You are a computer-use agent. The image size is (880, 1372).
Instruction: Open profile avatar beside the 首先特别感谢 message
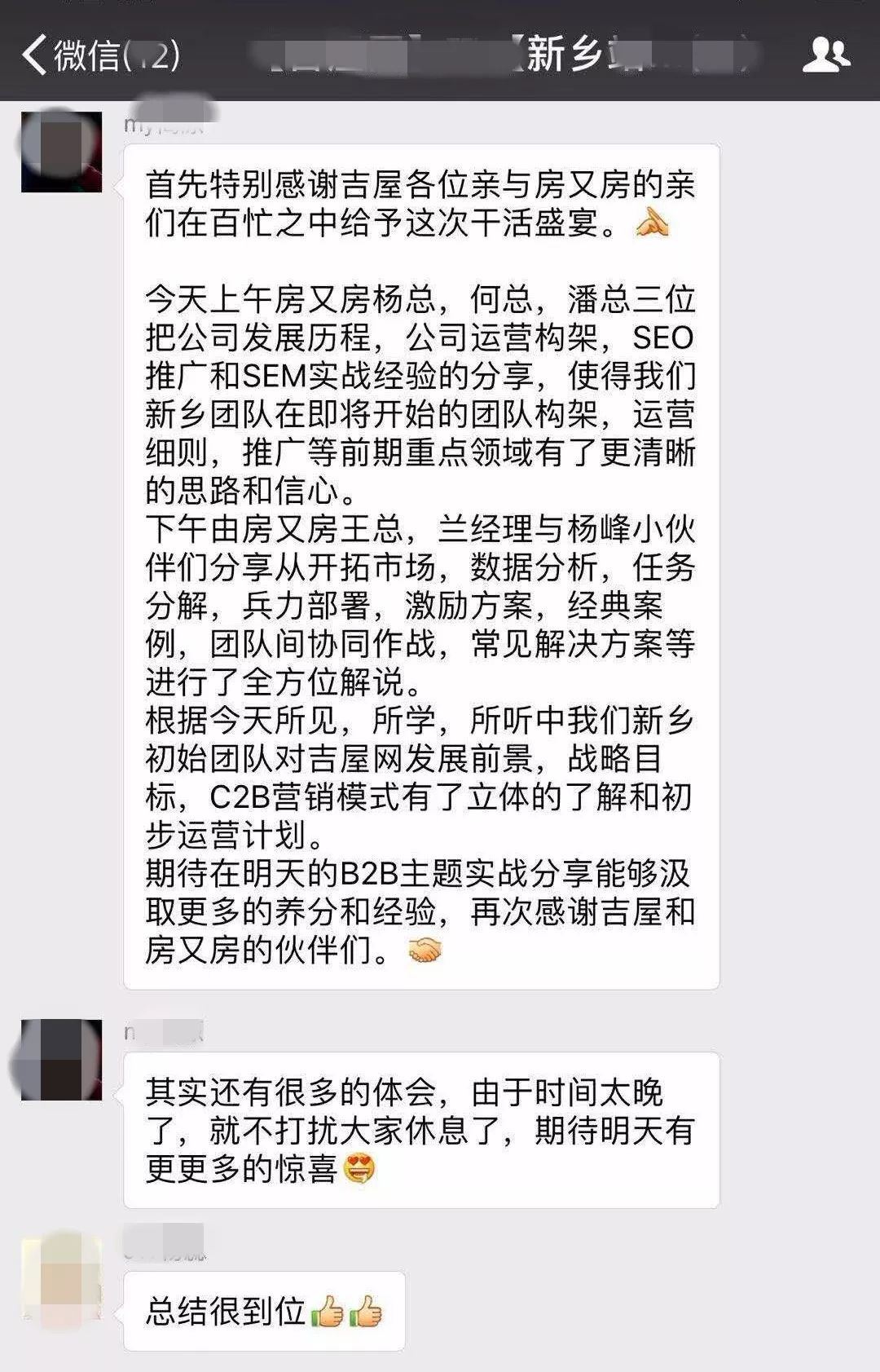point(61,152)
